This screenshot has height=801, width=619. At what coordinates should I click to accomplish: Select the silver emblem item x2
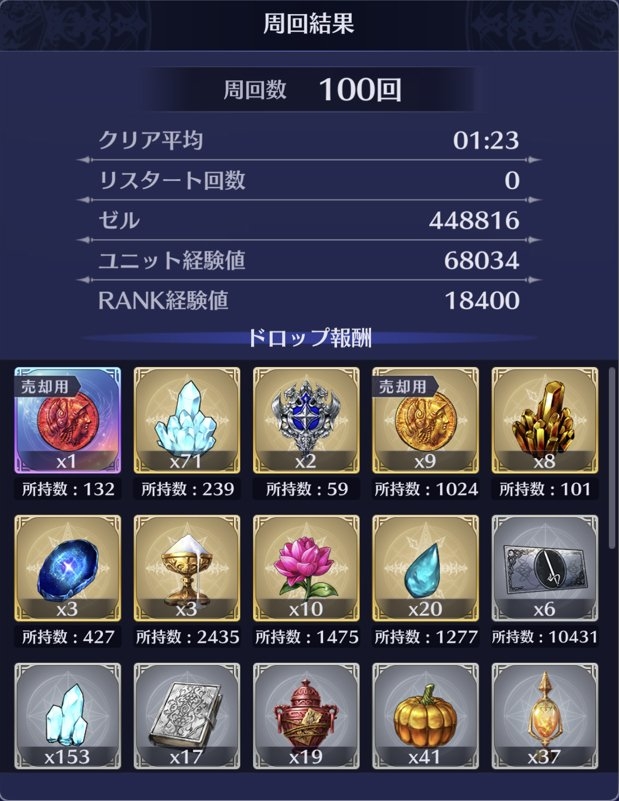point(307,420)
